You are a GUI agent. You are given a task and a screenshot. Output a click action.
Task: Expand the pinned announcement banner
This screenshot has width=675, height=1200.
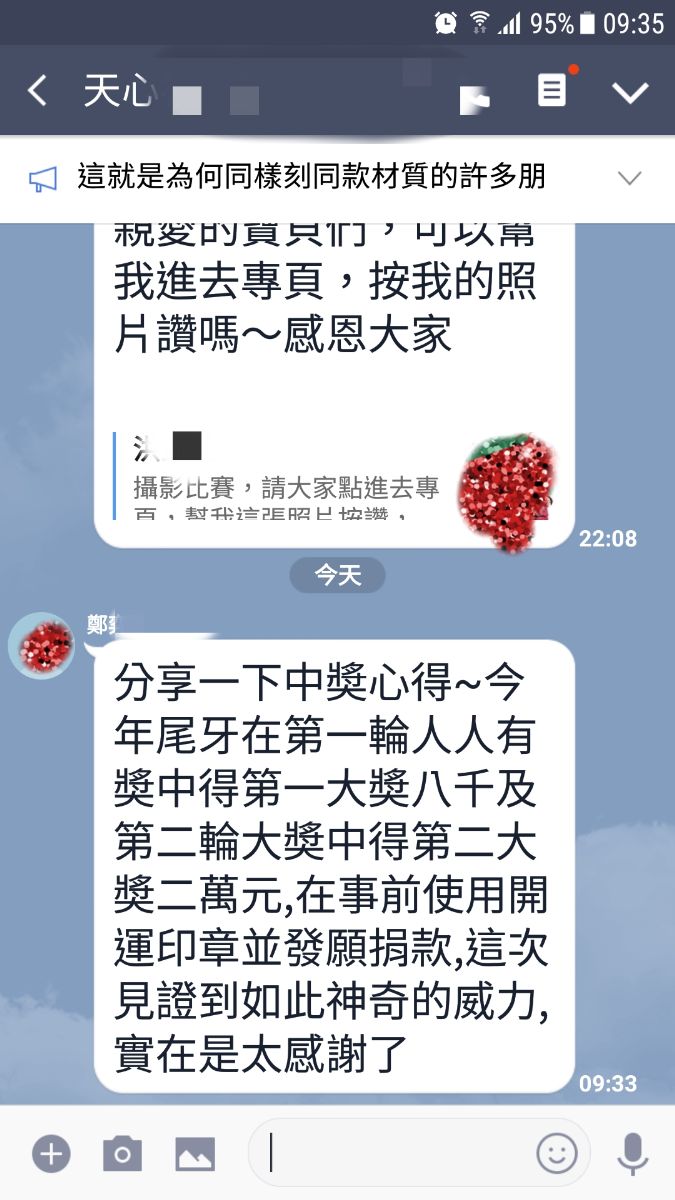point(629,179)
